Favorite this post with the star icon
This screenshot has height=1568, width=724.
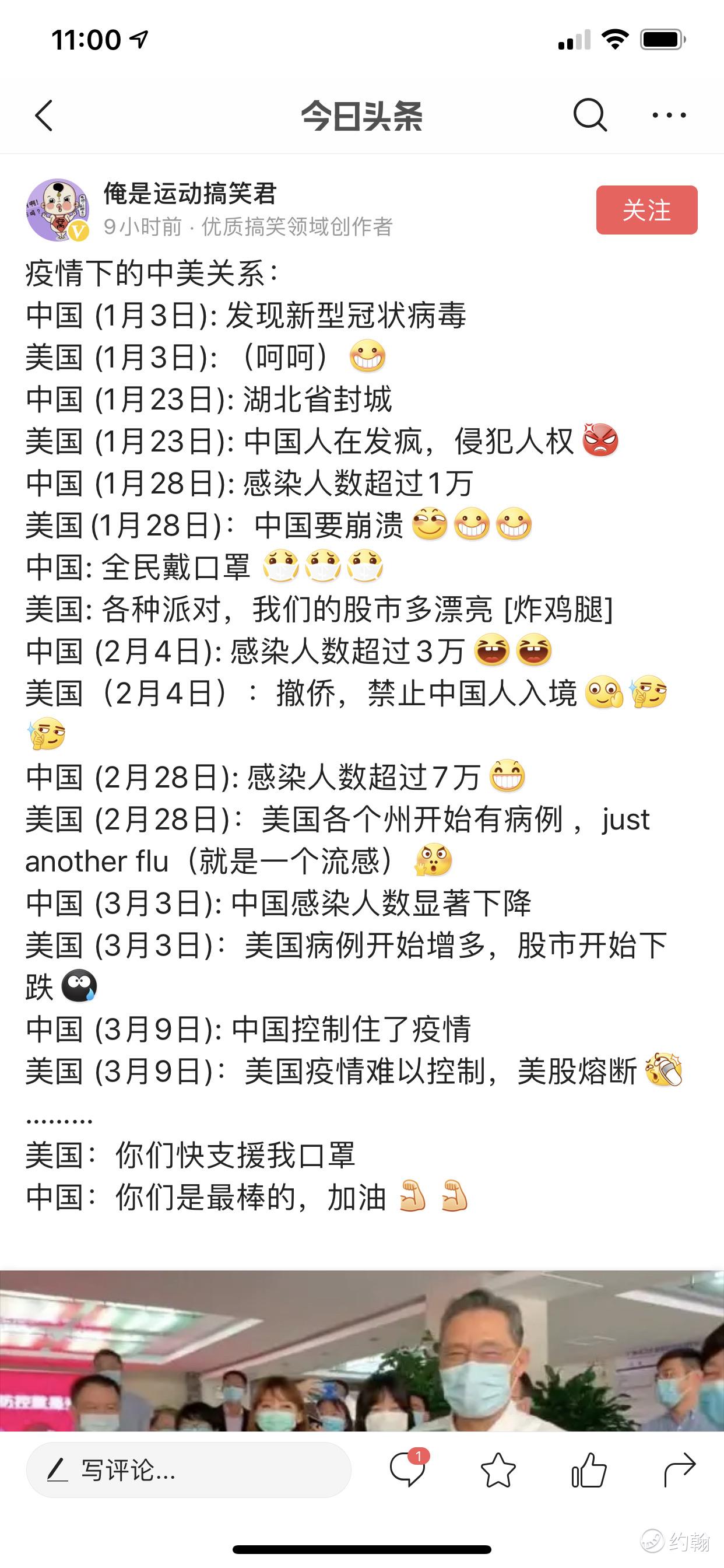click(498, 1470)
